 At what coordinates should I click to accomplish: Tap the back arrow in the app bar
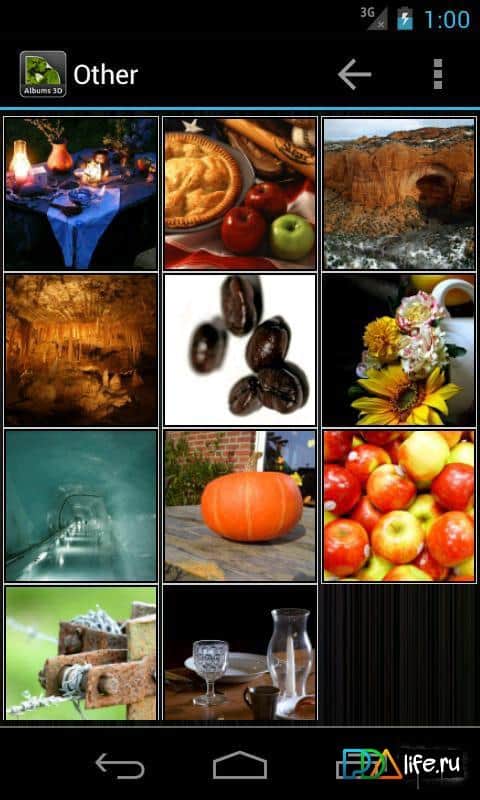click(x=355, y=74)
